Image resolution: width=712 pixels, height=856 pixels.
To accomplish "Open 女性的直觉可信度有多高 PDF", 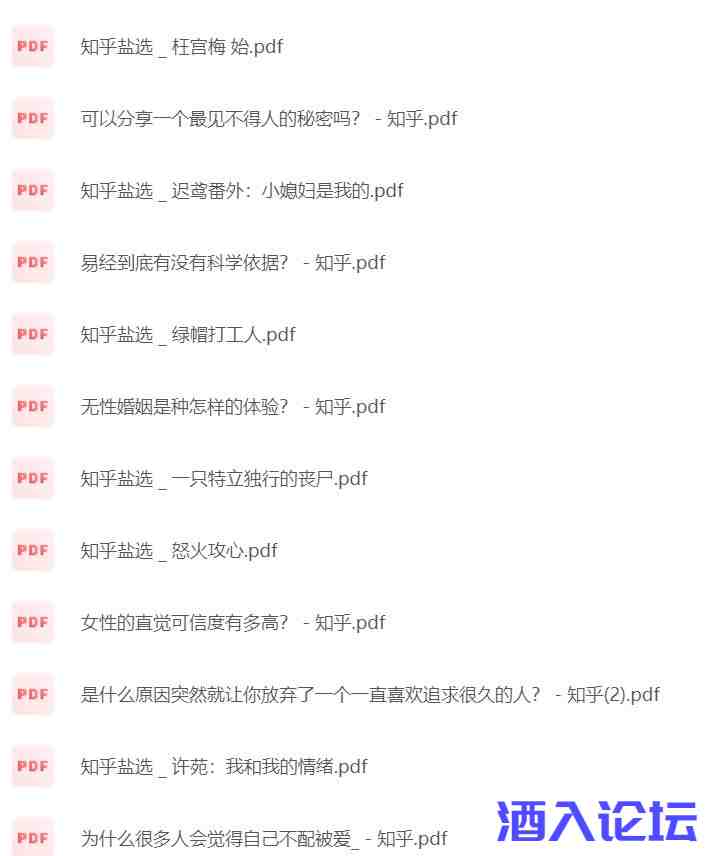I will point(232,623).
